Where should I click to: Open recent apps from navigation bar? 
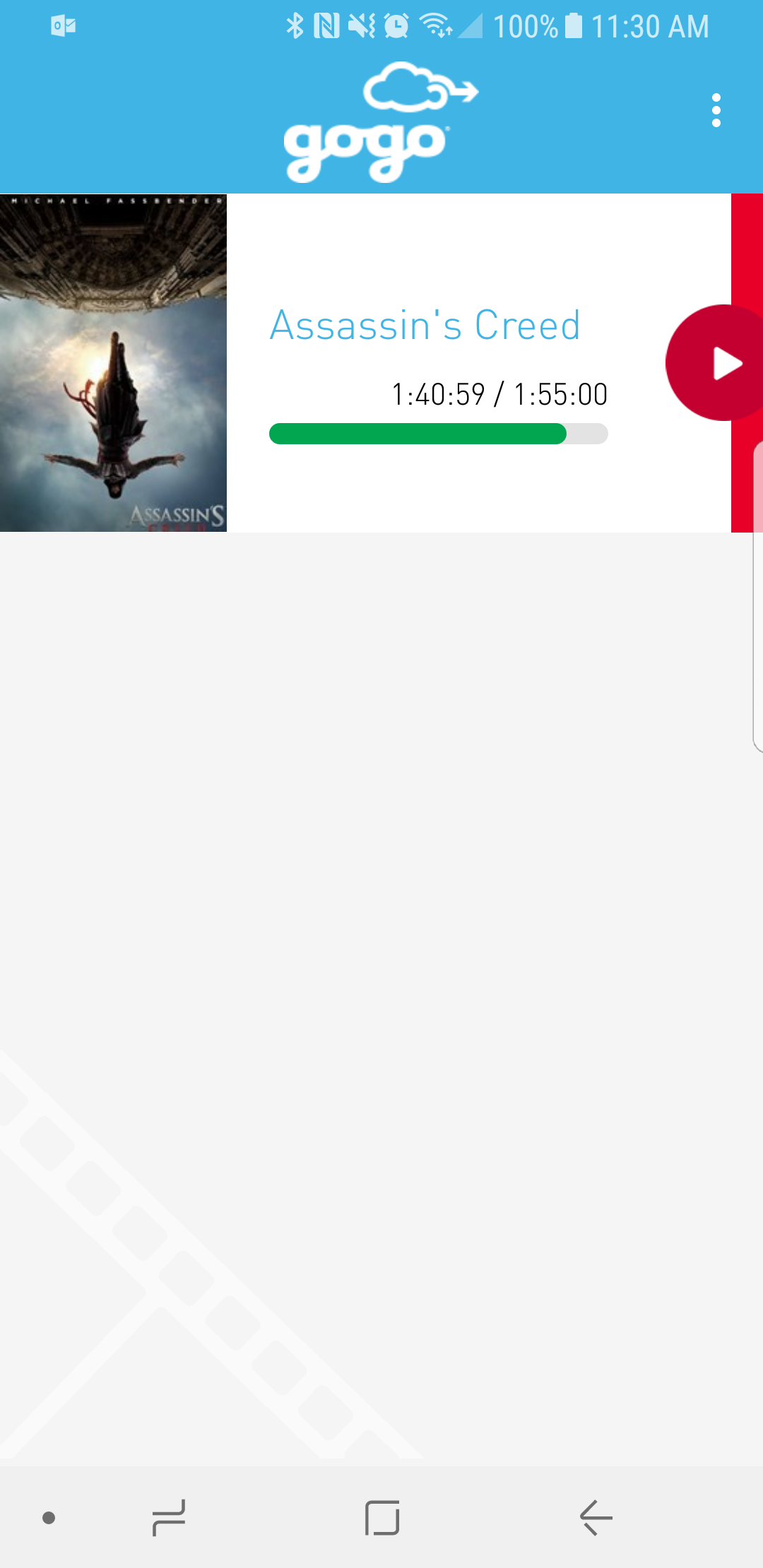click(169, 1517)
